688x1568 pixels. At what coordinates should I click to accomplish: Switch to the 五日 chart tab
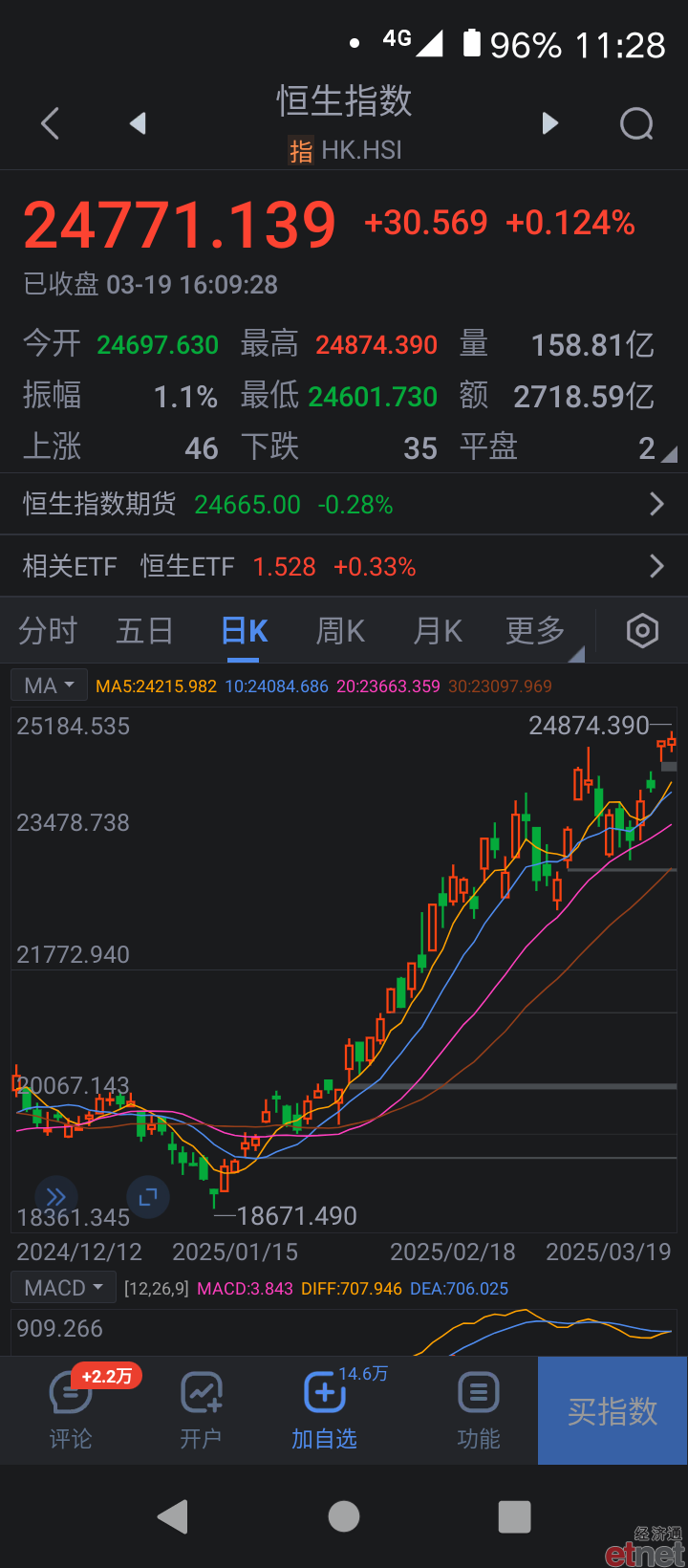tap(145, 631)
